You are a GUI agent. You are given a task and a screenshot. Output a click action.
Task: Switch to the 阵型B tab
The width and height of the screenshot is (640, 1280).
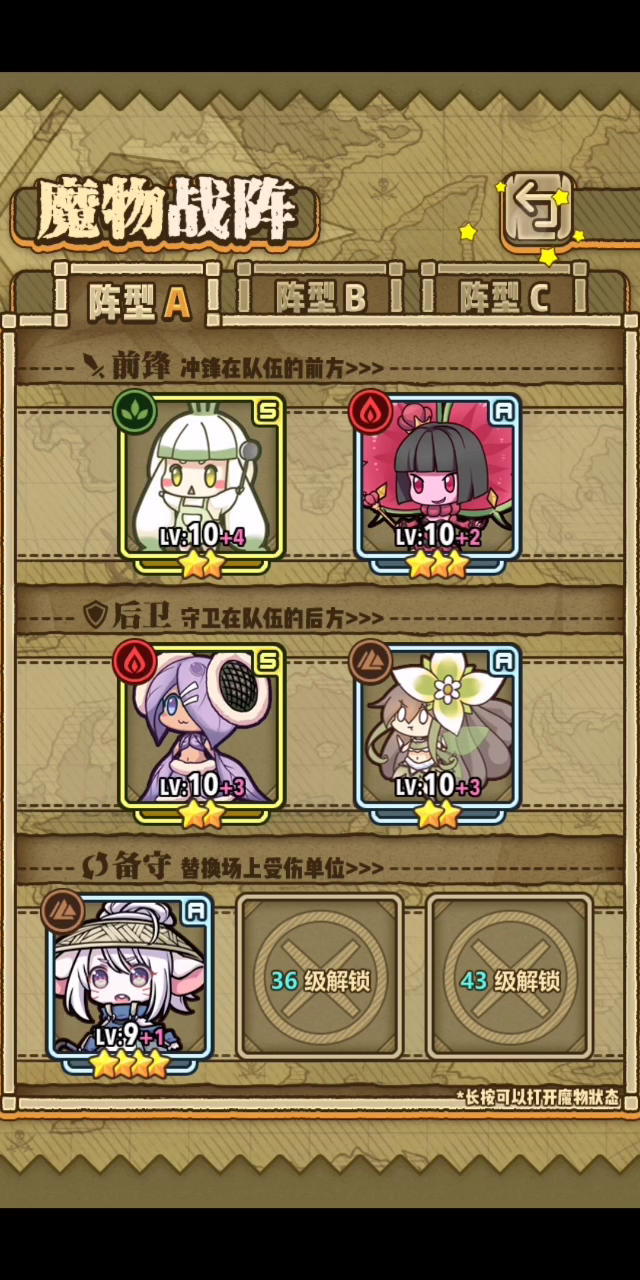click(x=320, y=297)
